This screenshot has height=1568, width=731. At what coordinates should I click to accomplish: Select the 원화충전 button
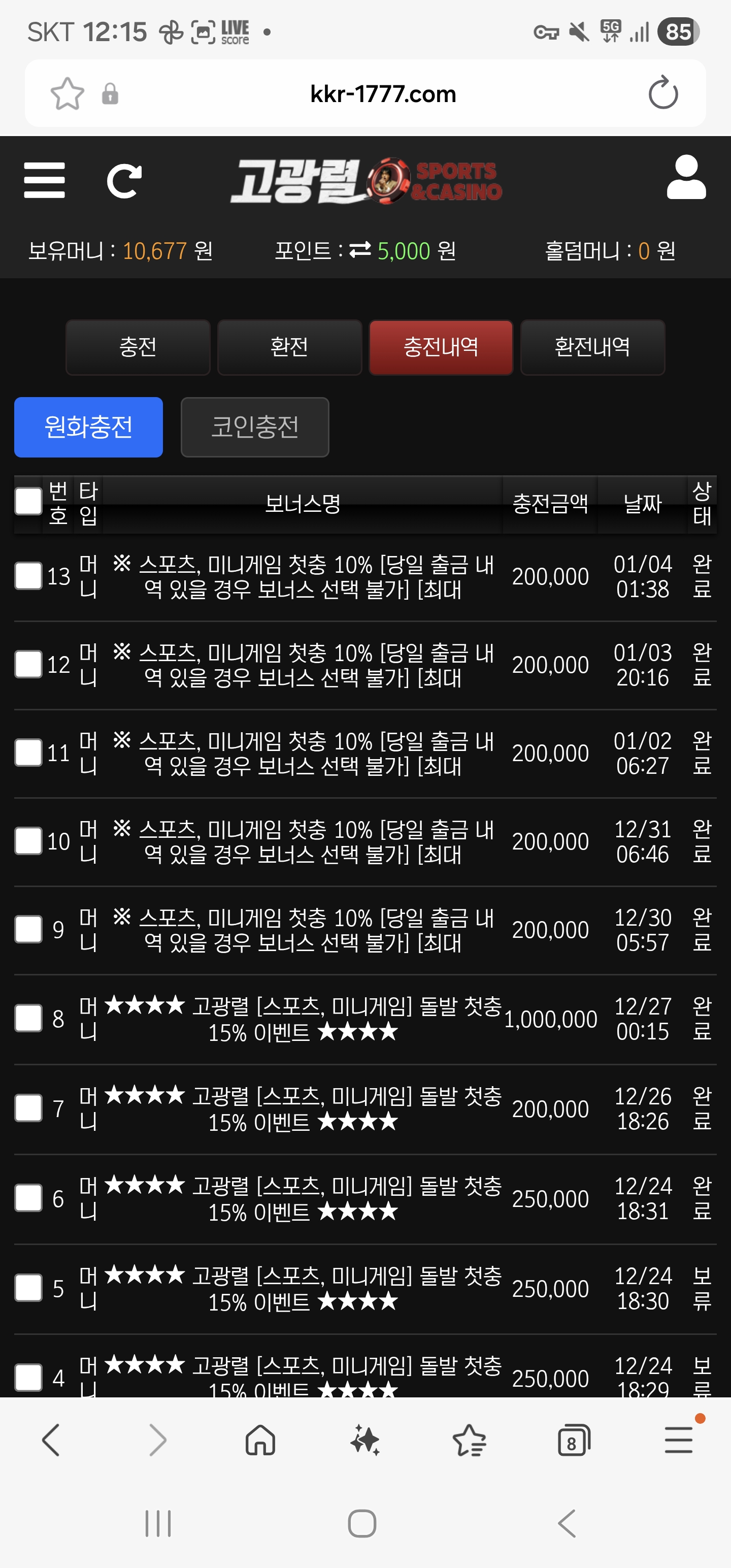[x=88, y=428]
